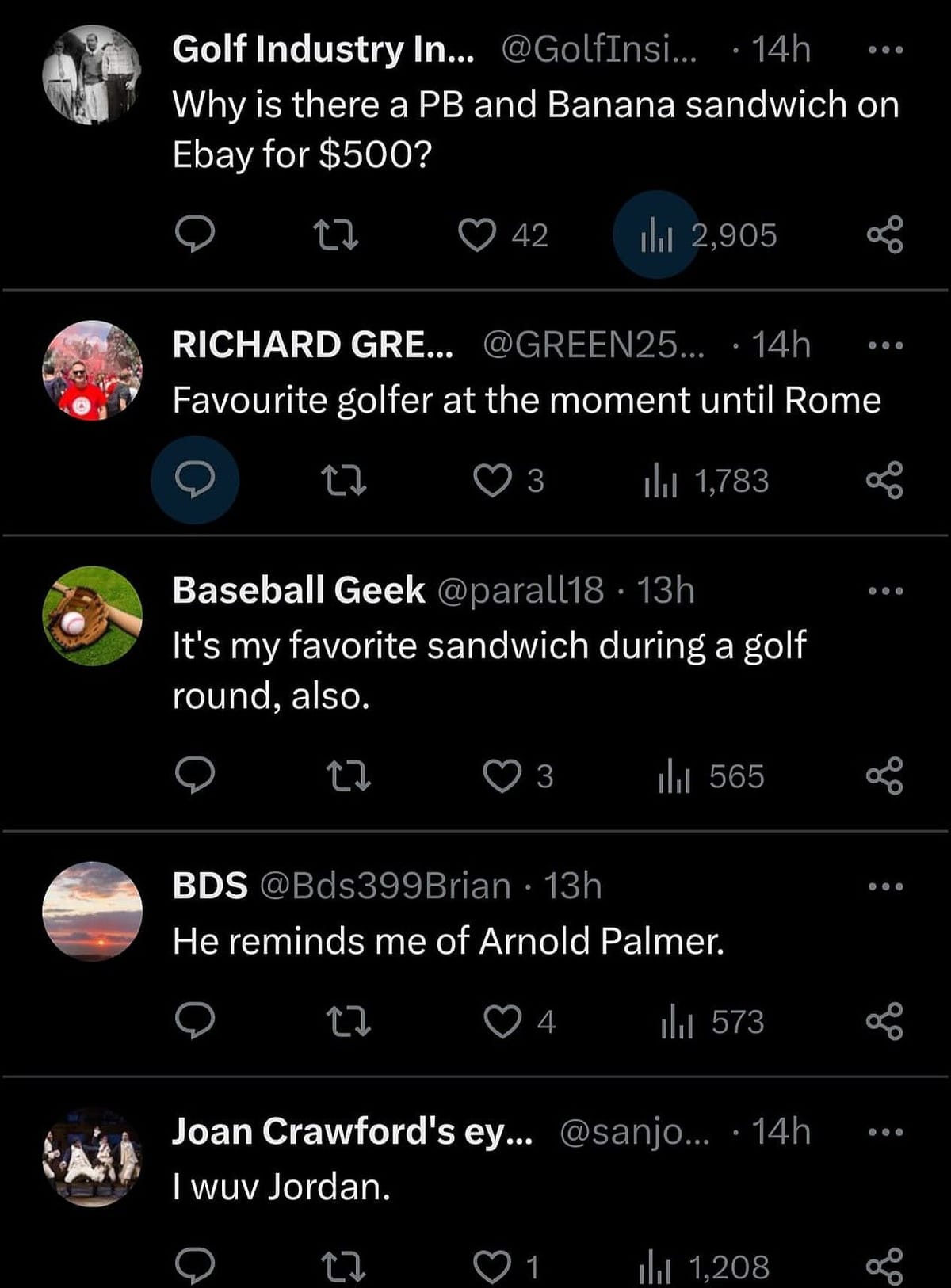Like Golf Industry's Ebay sandwich tweet

click(x=478, y=235)
